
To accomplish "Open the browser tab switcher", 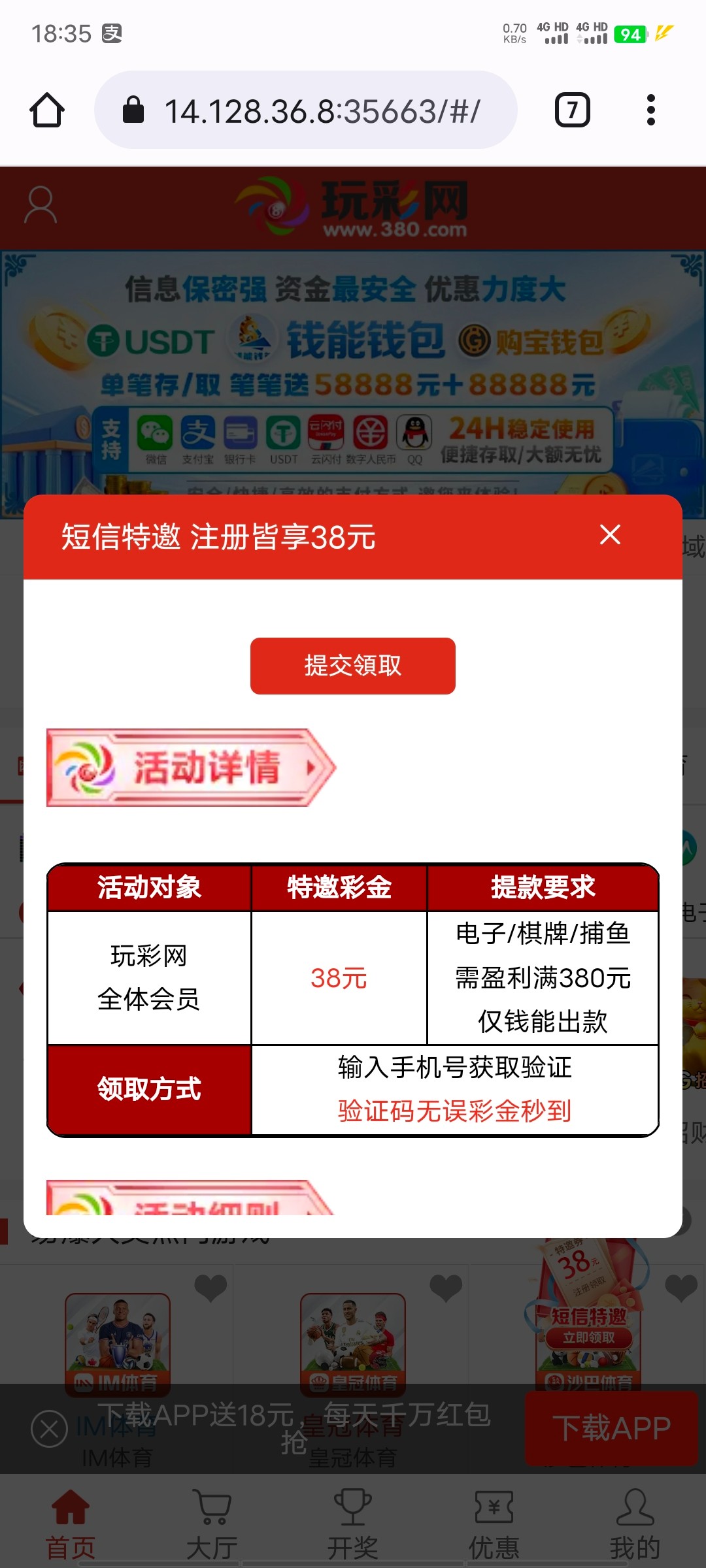I will (x=572, y=110).
